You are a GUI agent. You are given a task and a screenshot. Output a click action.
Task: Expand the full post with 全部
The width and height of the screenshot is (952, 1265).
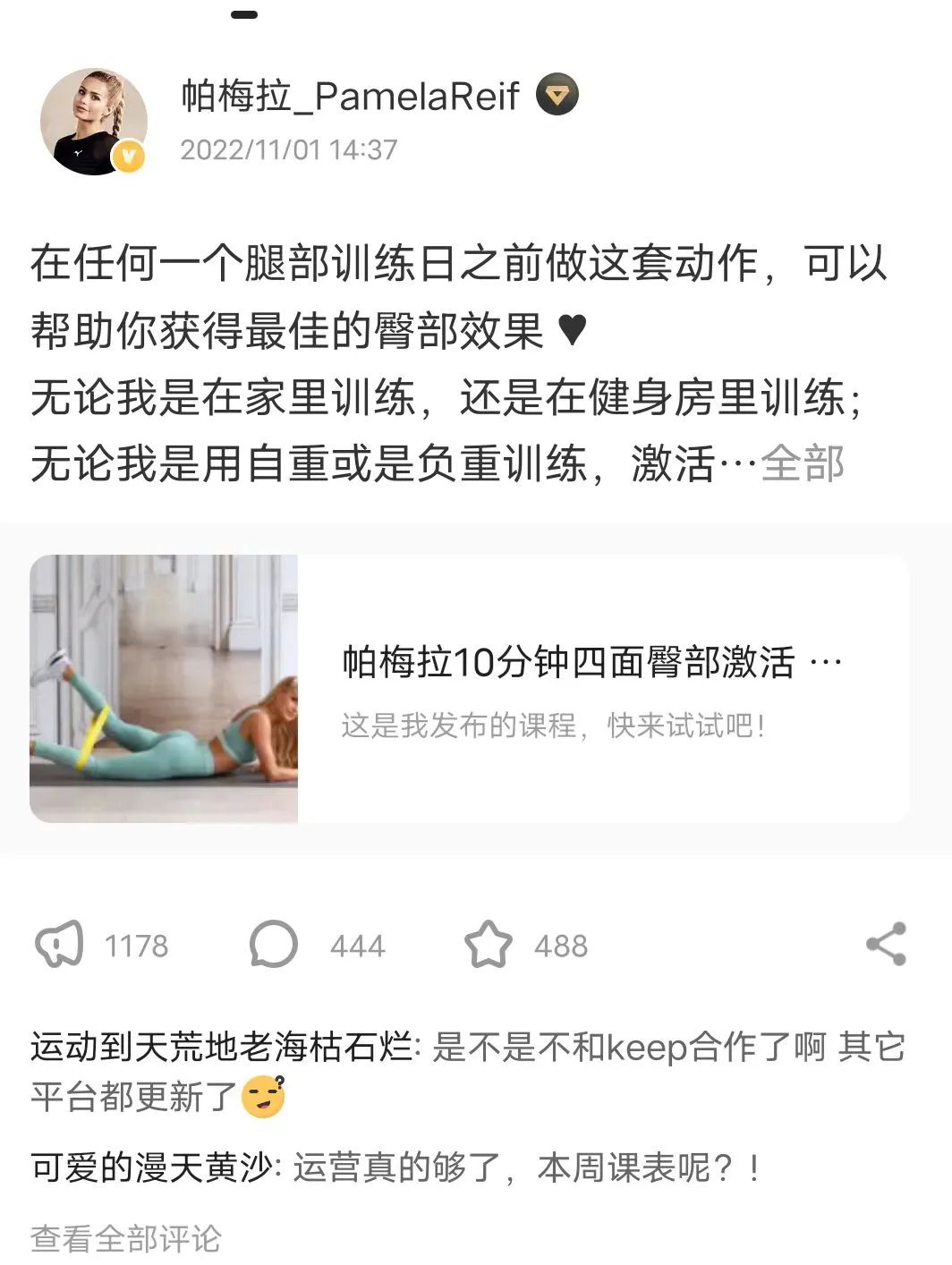[x=802, y=463]
